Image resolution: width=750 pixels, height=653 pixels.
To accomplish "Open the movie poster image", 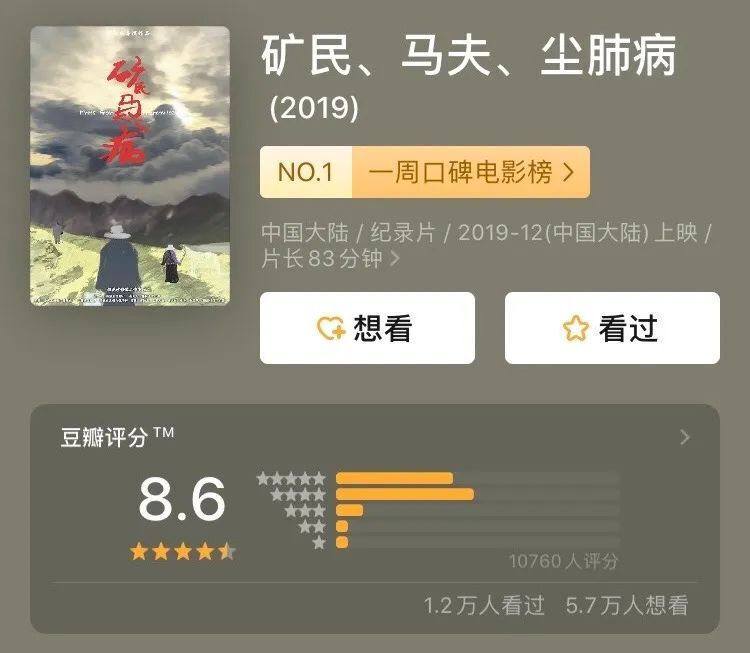I will 130,166.
